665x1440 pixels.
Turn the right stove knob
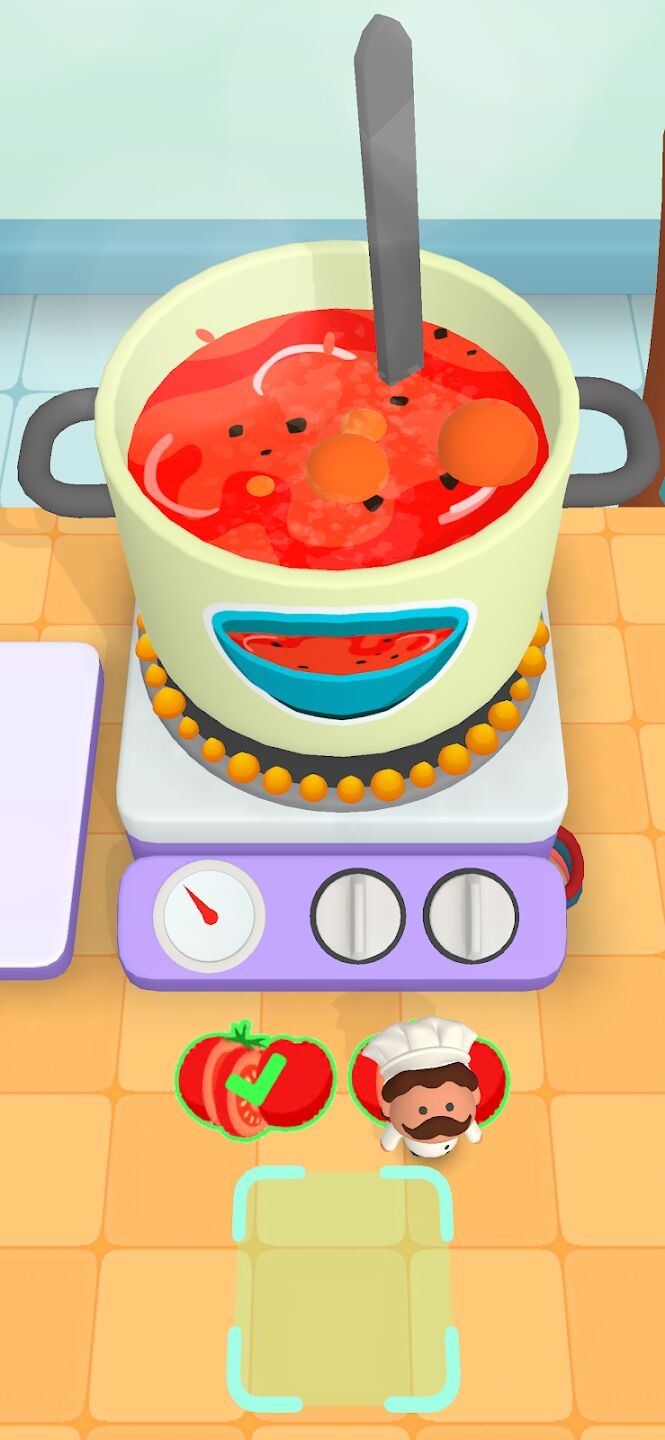[471, 915]
